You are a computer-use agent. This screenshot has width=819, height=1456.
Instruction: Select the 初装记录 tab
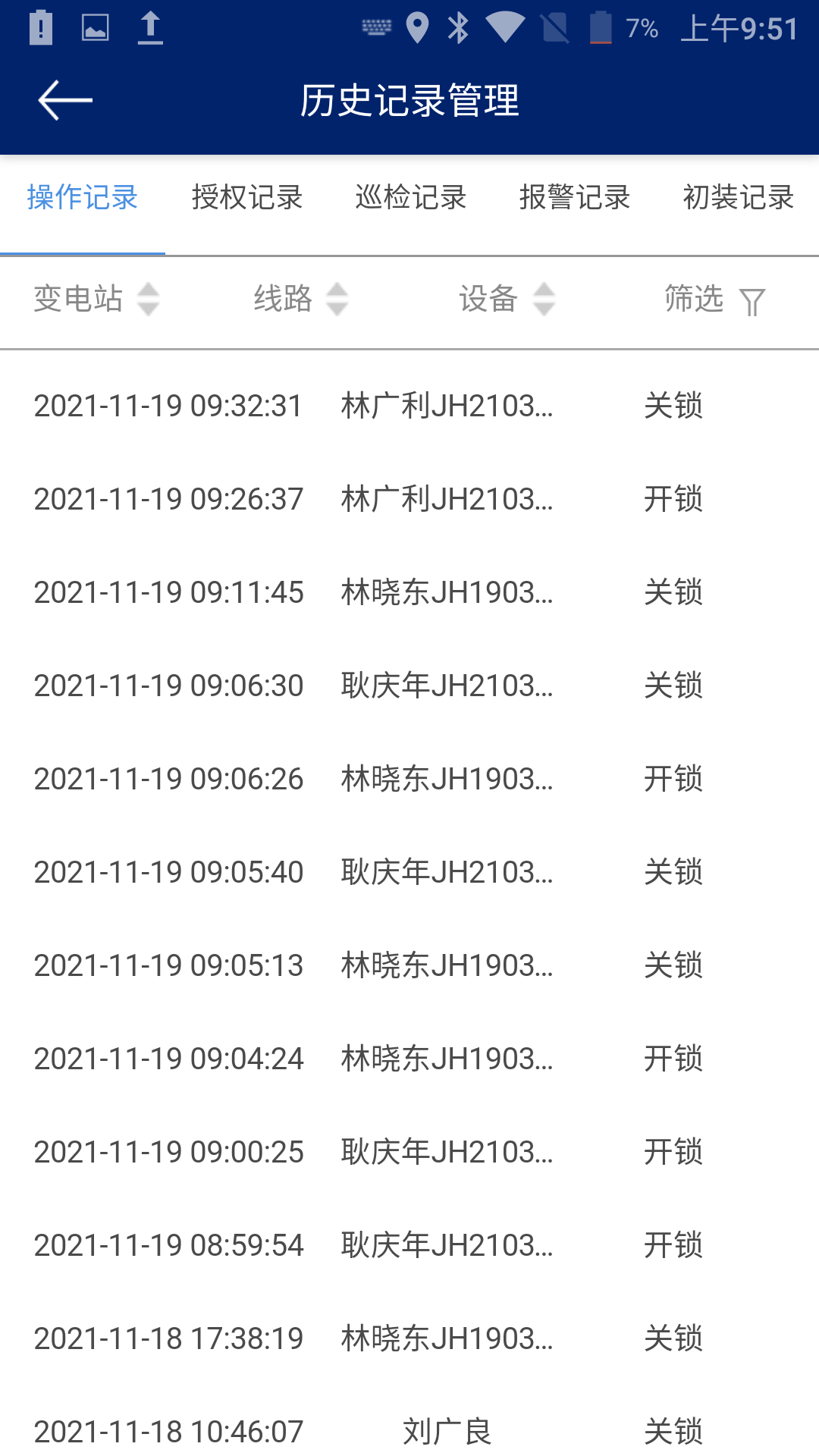(x=738, y=197)
